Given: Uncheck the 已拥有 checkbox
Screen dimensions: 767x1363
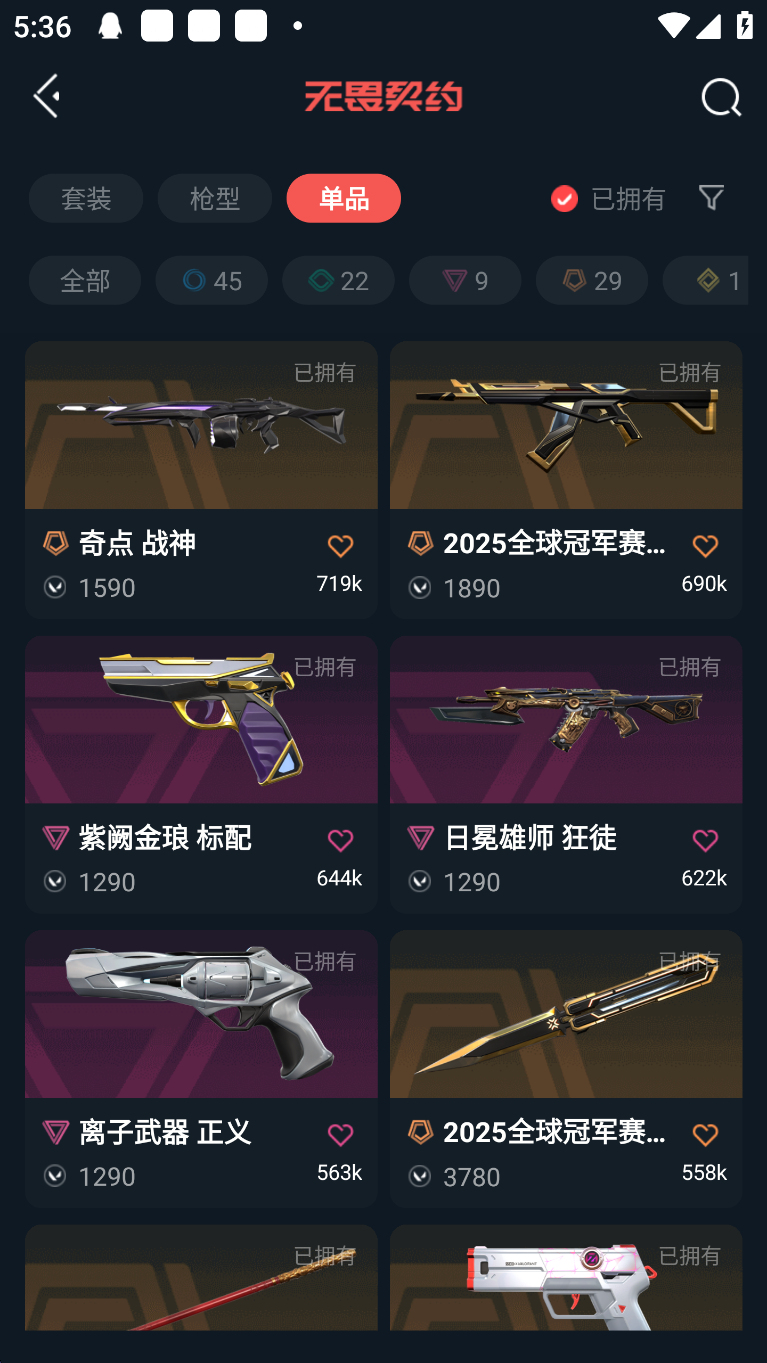Looking at the screenshot, I should tap(565, 198).
